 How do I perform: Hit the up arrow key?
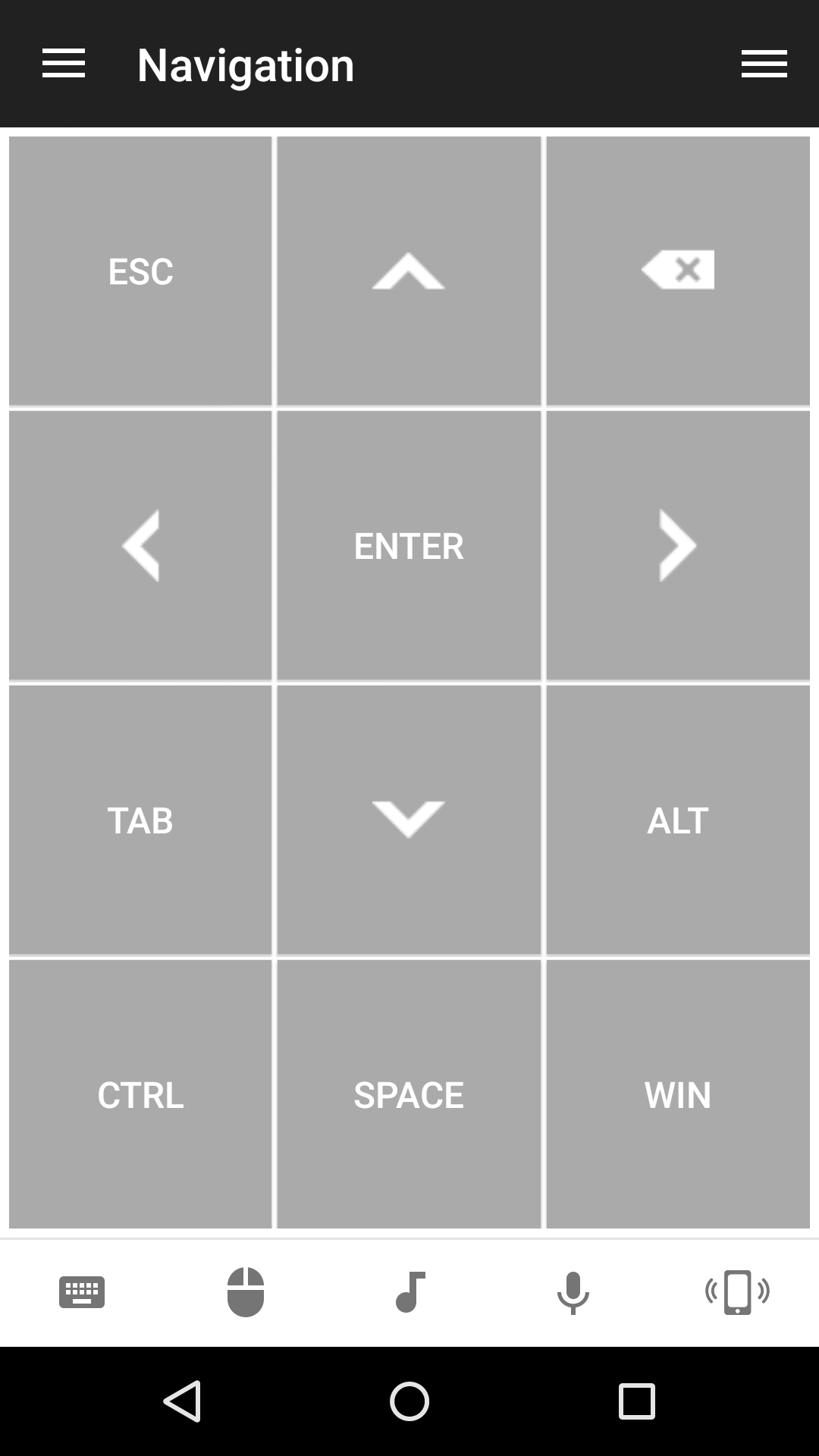pos(409,271)
